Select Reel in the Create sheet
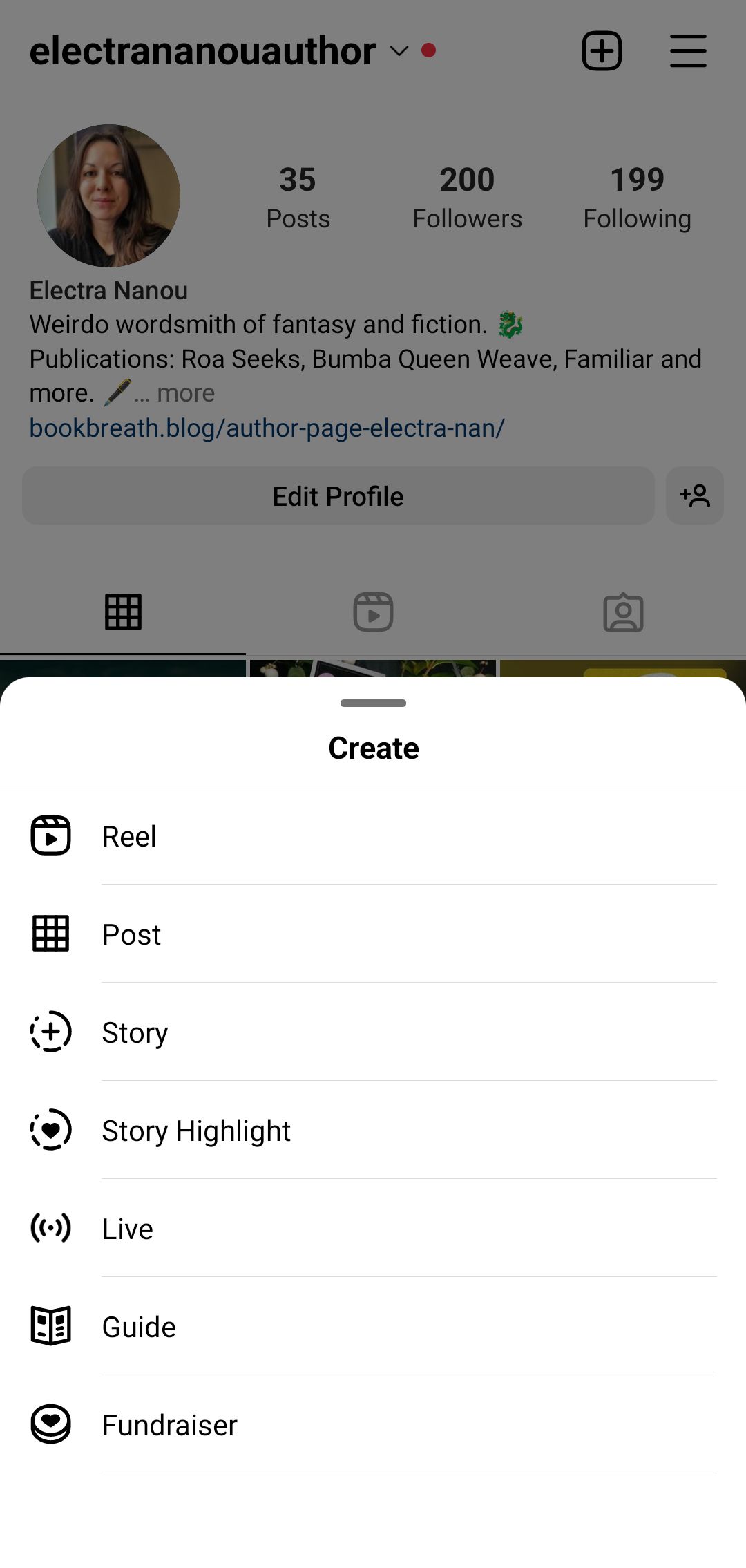Image resolution: width=746 pixels, height=1568 pixels. (x=373, y=836)
